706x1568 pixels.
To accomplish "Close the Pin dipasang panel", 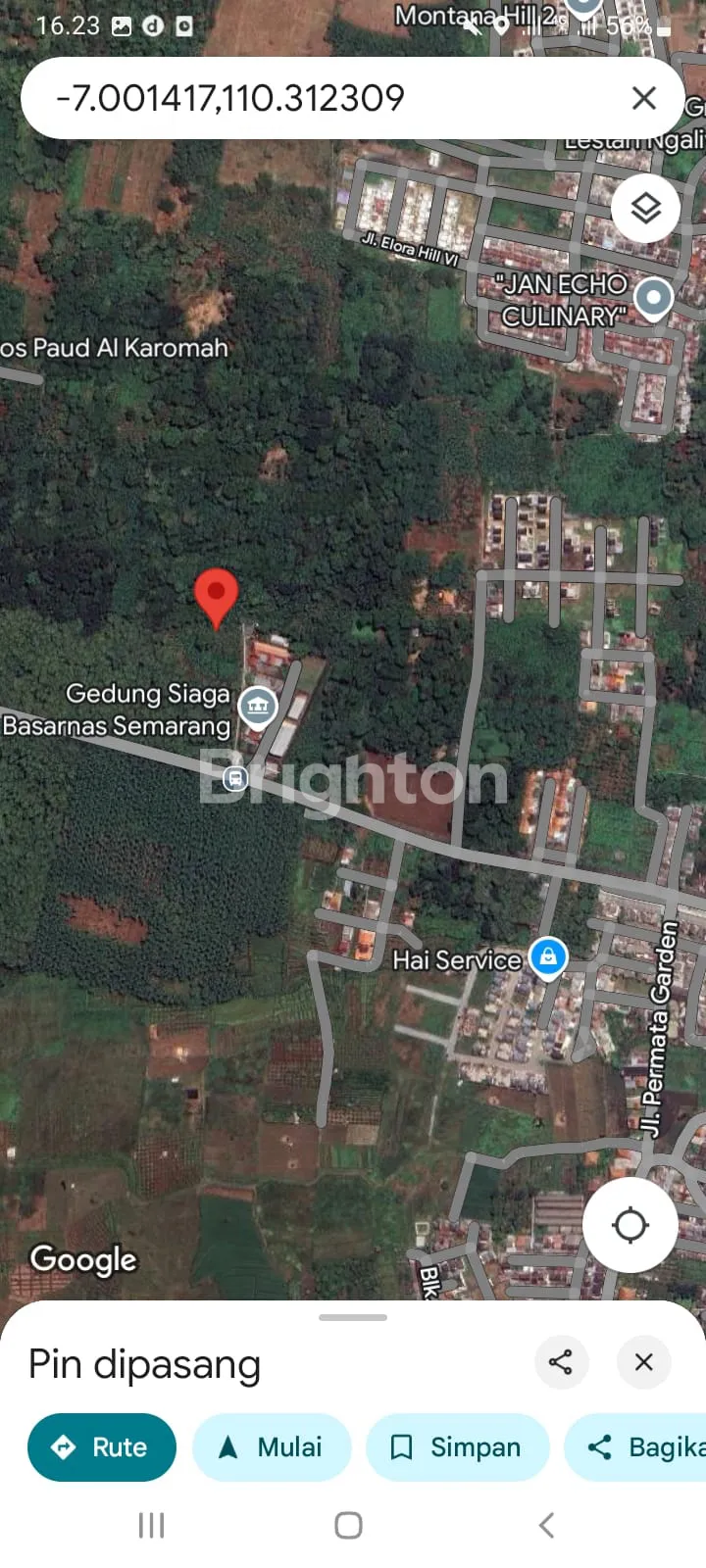I will point(643,1362).
